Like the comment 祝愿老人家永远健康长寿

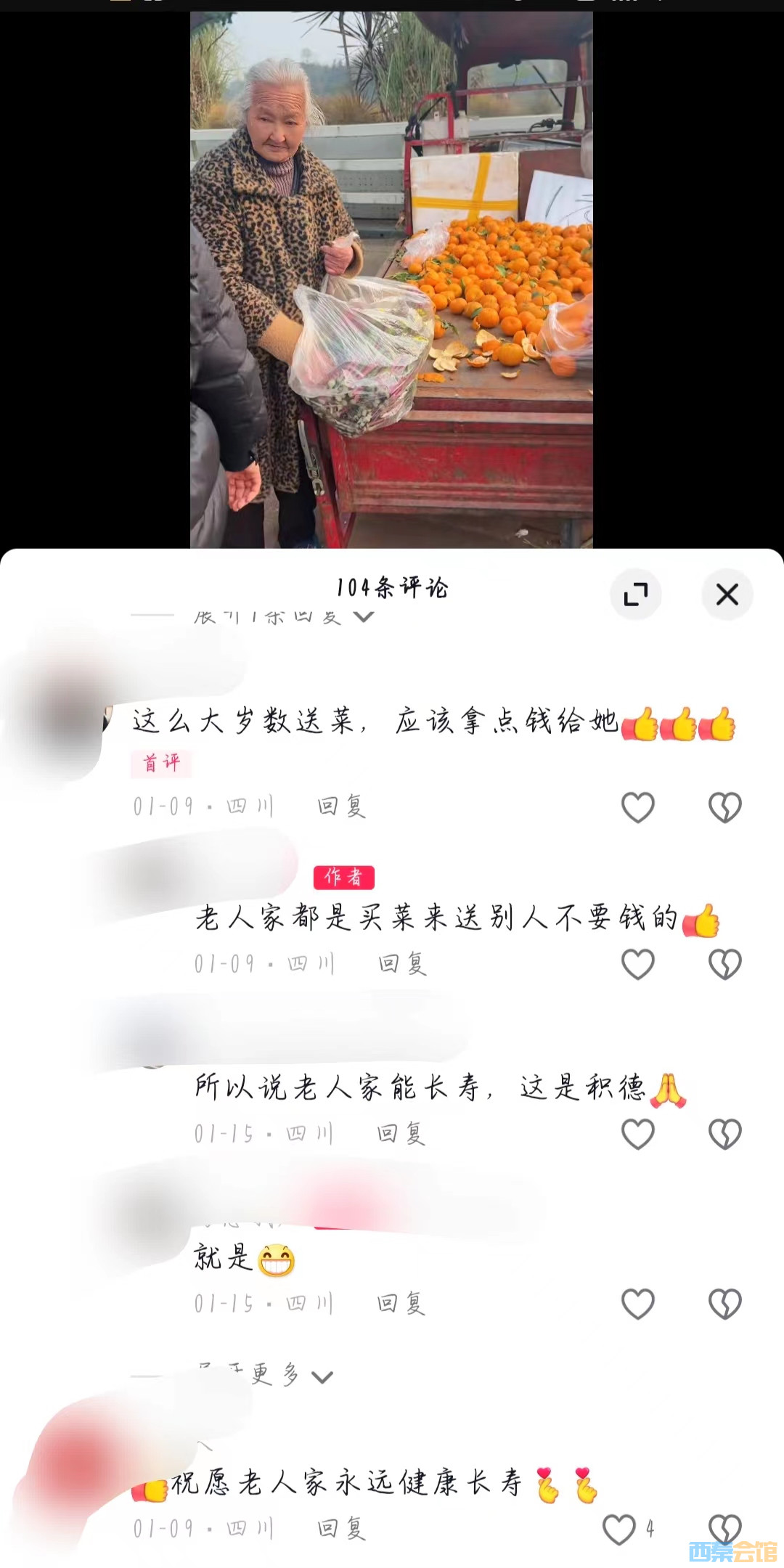[x=619, y=1530]
